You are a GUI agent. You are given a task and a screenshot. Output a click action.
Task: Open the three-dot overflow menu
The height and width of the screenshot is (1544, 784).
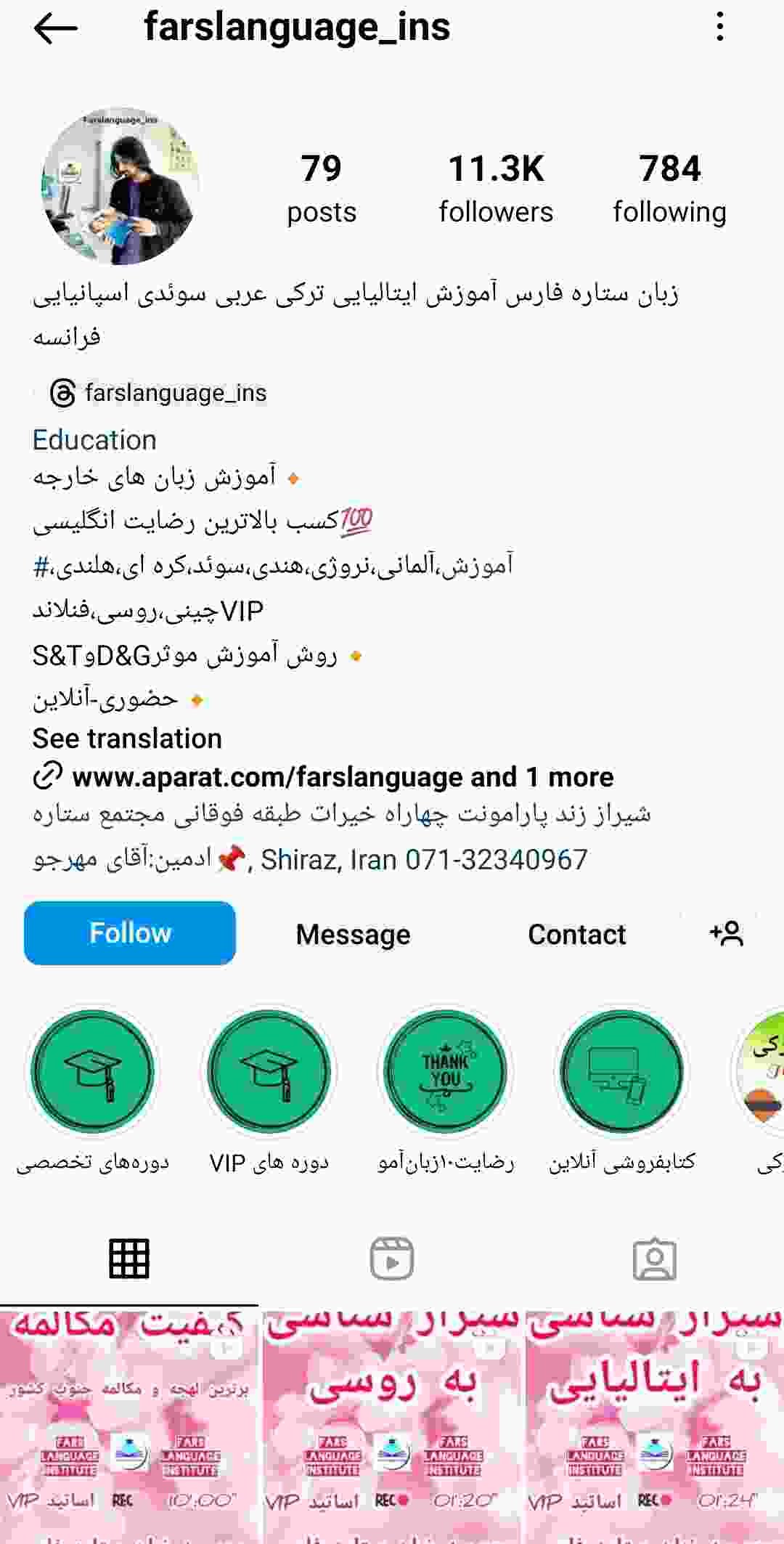[719, 27]
